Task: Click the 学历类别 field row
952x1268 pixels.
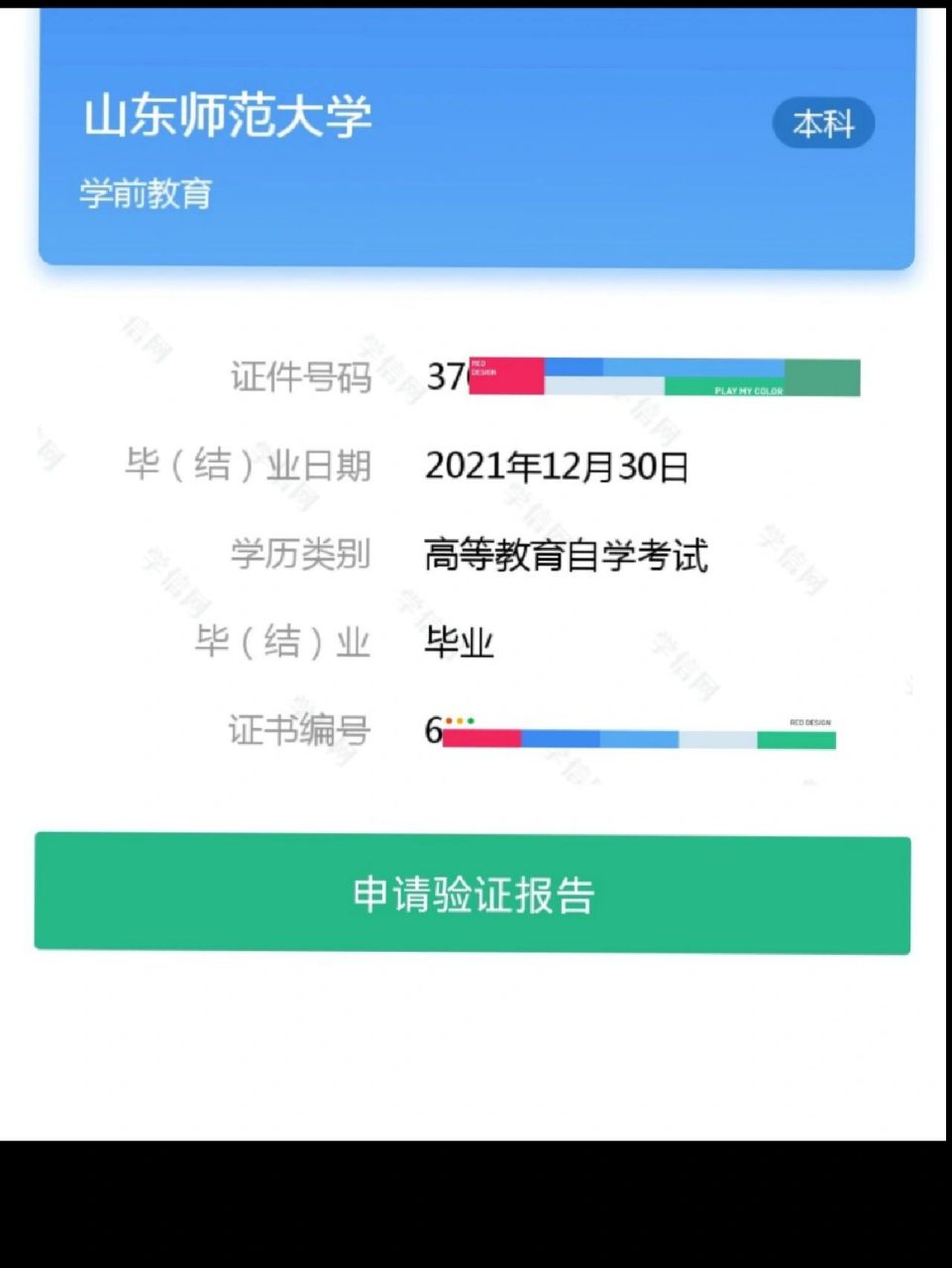Action: click(x=302, y=556)
